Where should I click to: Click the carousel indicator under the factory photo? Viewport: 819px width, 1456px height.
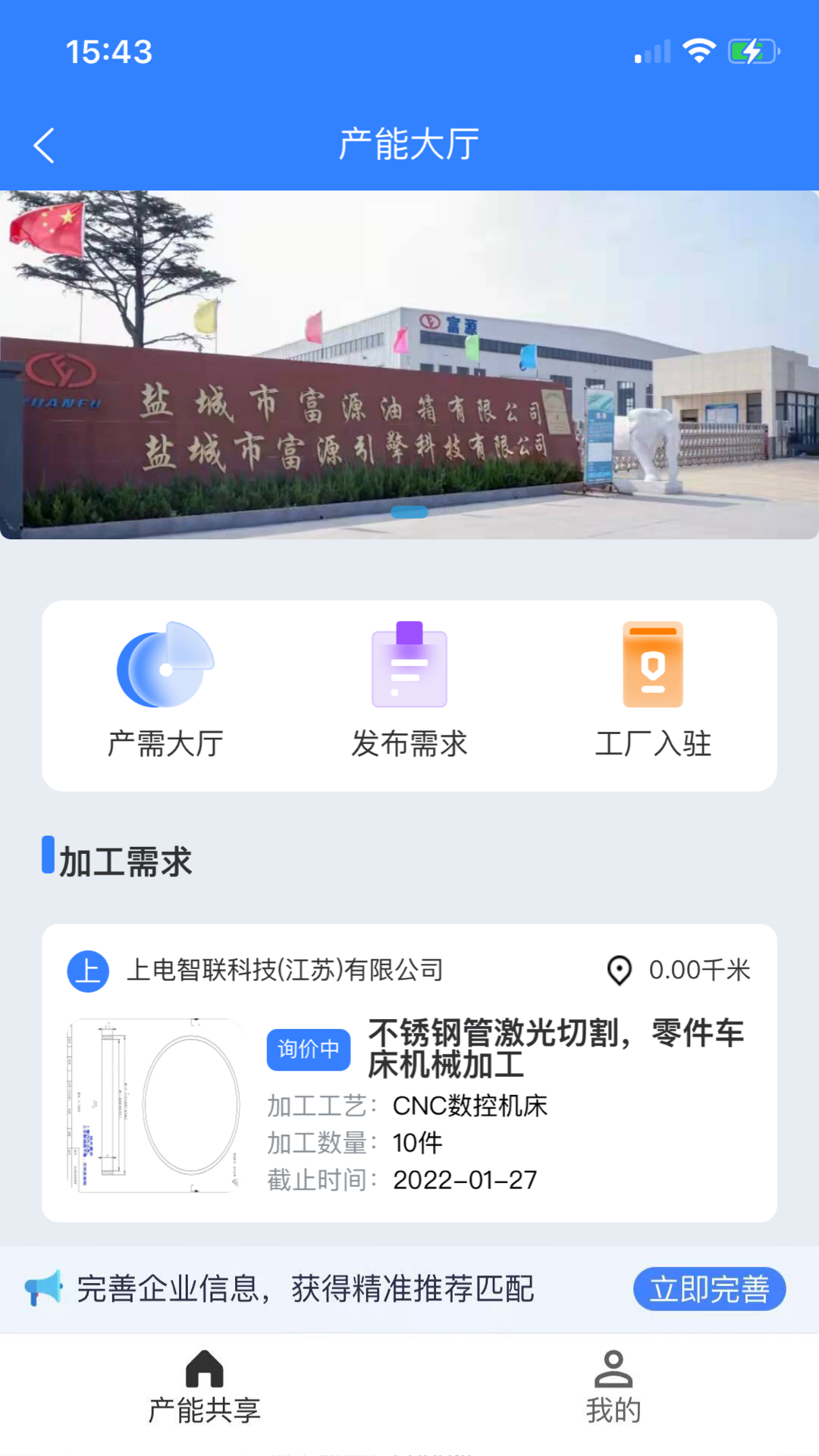(x=409, y=512)
